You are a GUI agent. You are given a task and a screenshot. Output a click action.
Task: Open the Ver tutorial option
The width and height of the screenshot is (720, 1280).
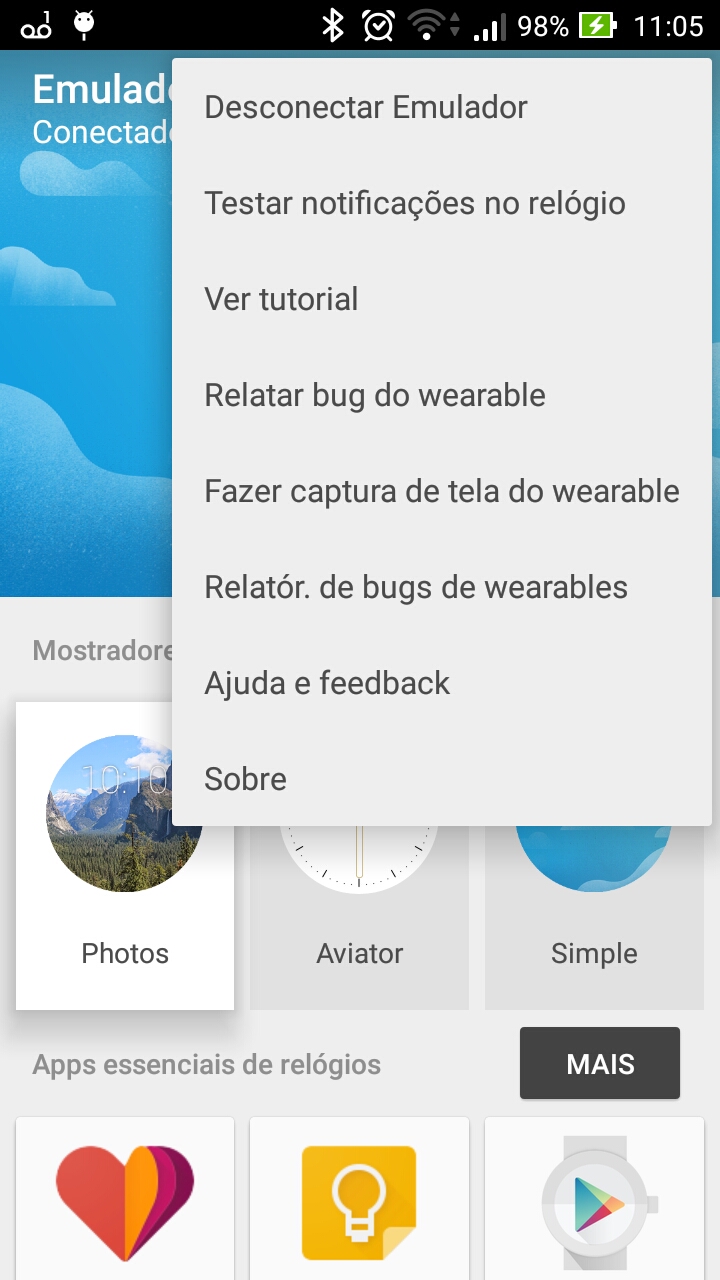(442, 299)
